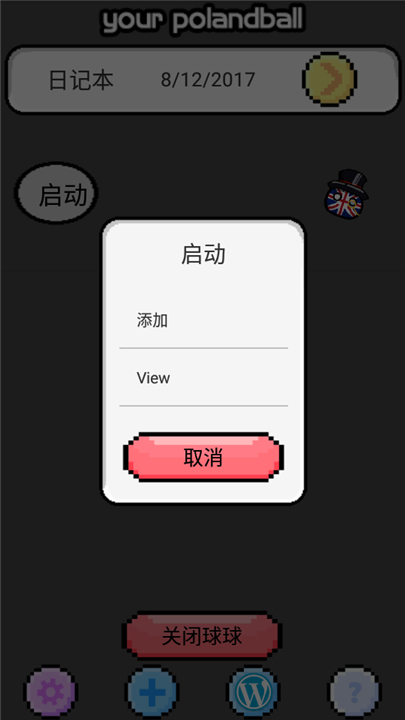Tap the blue plus icon
This screenshot has height=720, width=405.
coord(152,691)
